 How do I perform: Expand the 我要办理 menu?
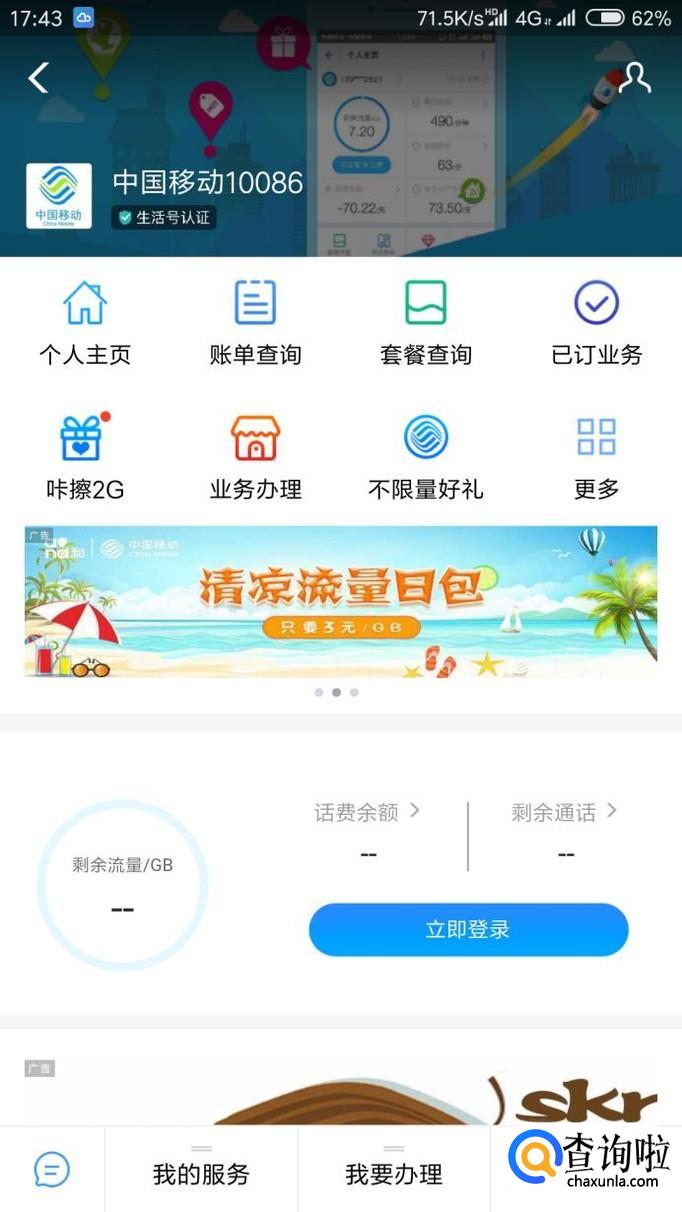[394, 1169]
